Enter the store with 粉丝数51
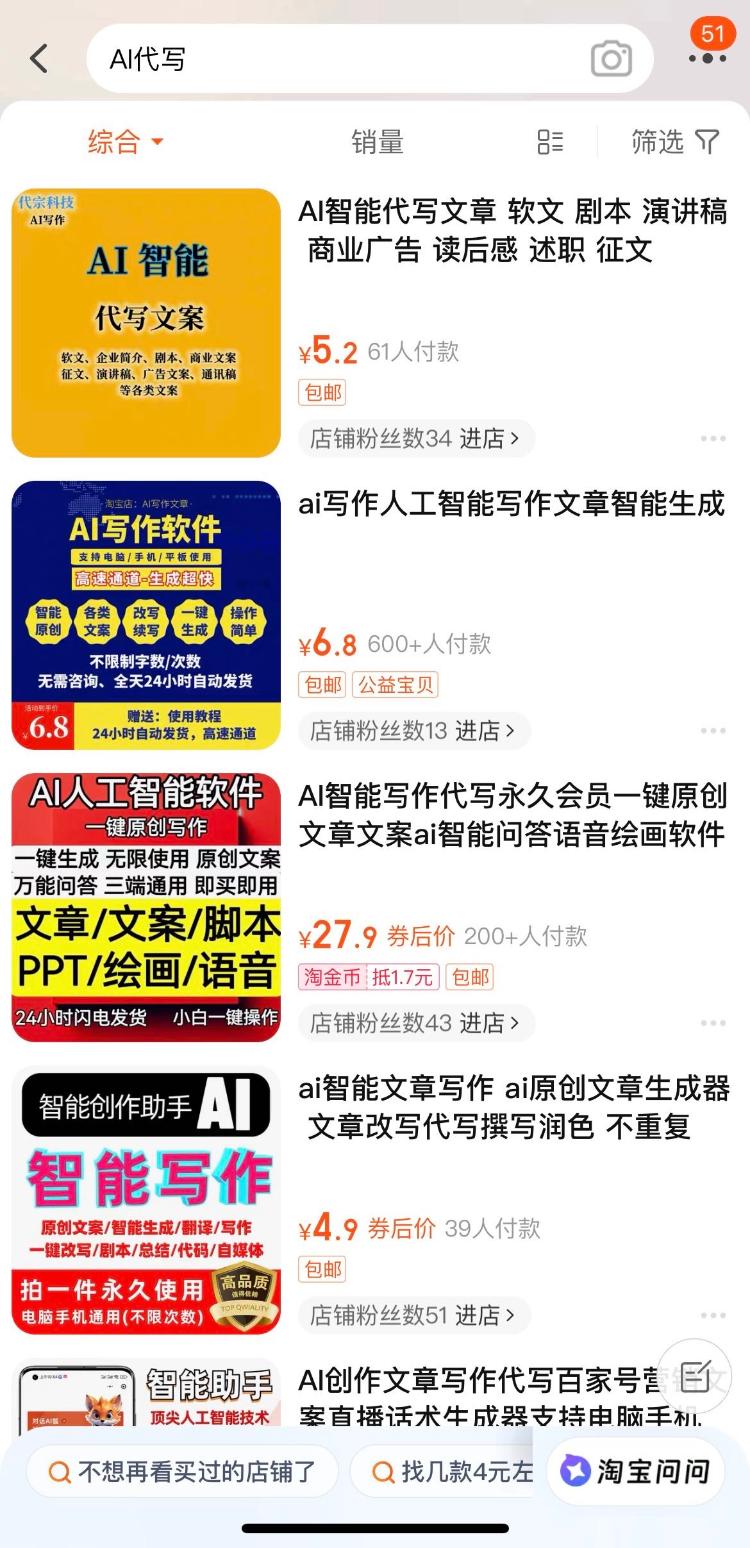The height and width of the screenshot is (1548, 750). (413, 1315)
